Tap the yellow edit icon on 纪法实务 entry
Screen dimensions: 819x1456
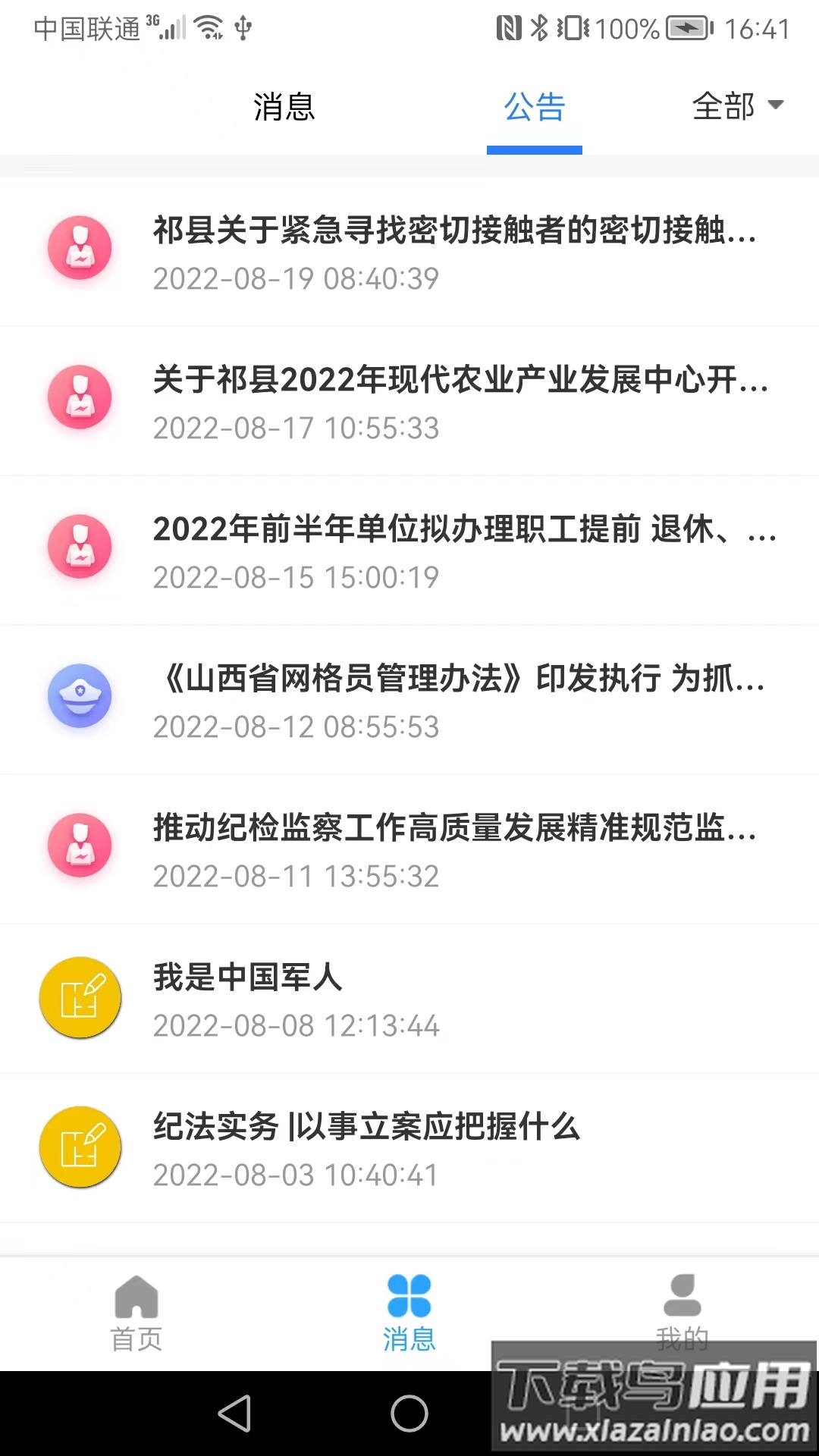point(80,1147)
